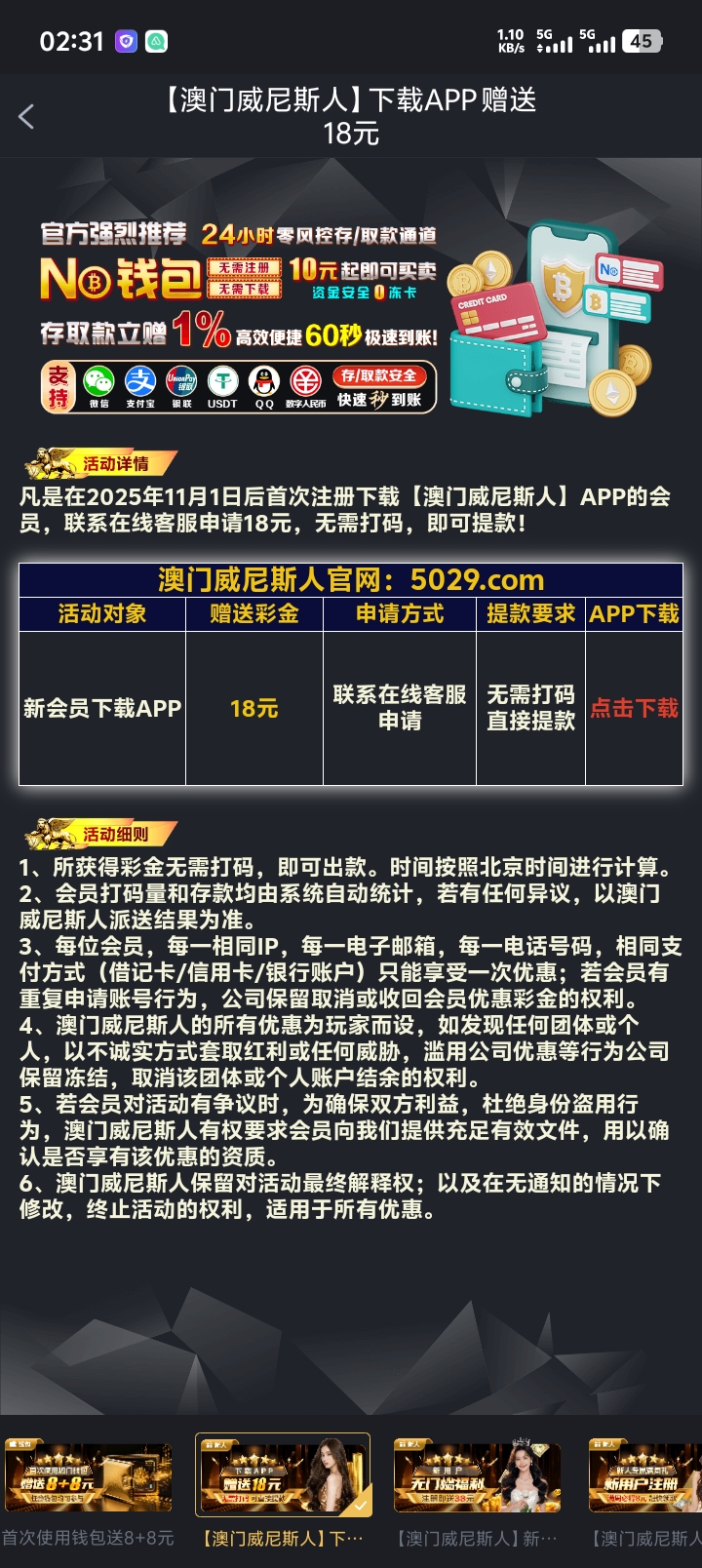Go back using the top-left arrow
The width and height of the screenshot is (702, 1568).
(26, 117)
